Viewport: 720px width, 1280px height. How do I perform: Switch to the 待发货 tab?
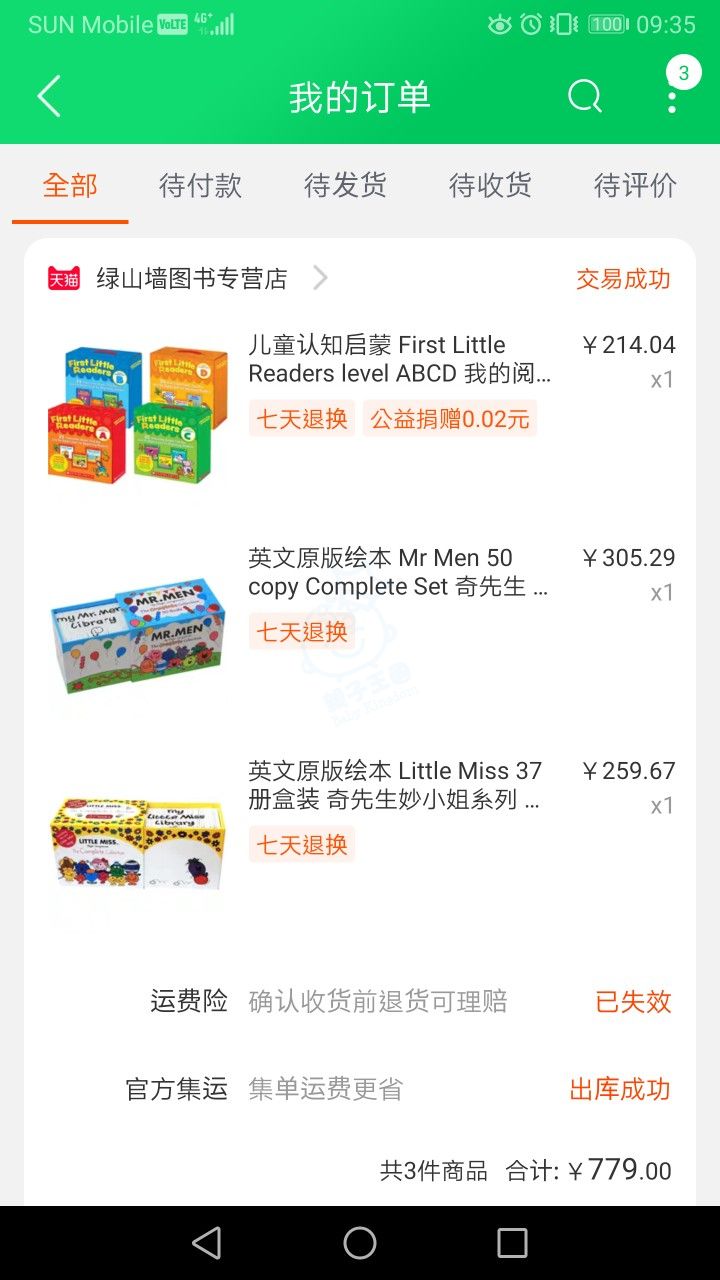tap(345, 186)
